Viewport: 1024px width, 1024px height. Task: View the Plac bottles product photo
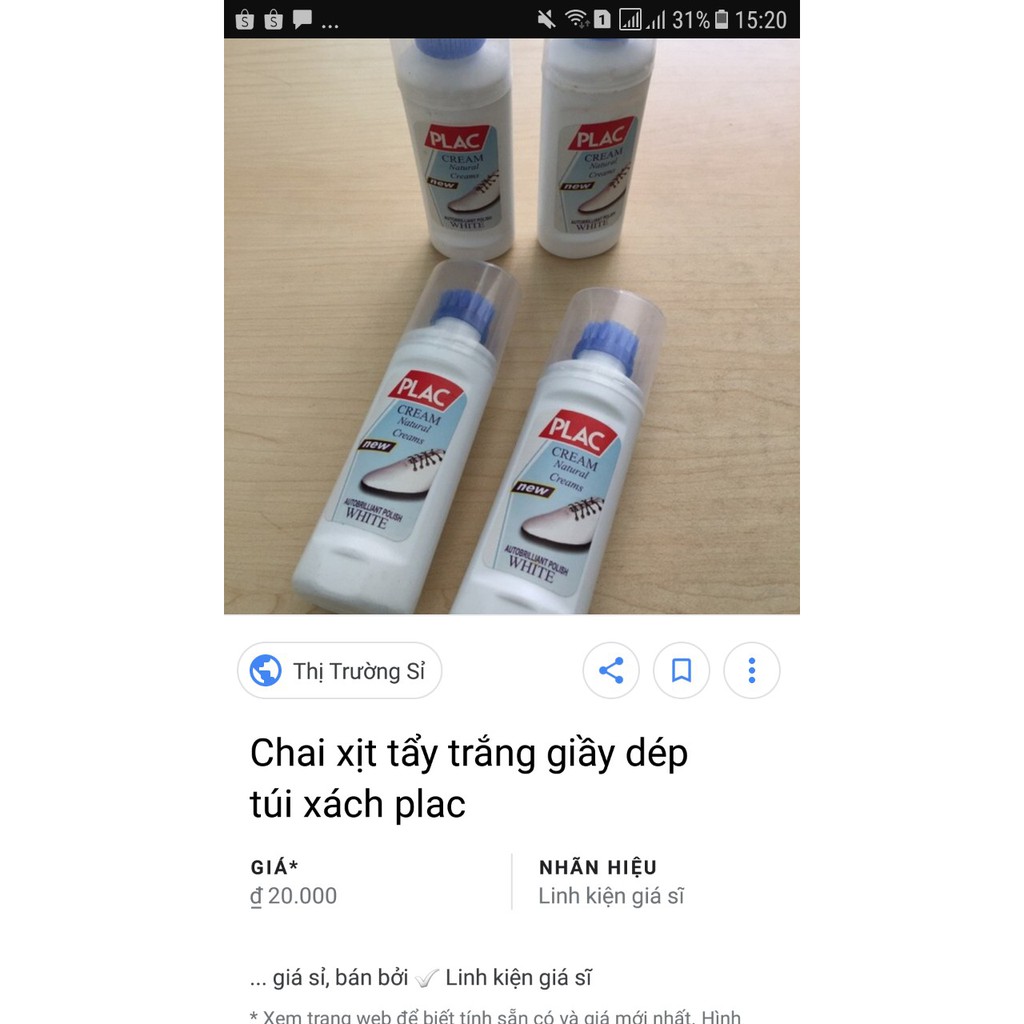pyautogui.click(x=511, y=326)
